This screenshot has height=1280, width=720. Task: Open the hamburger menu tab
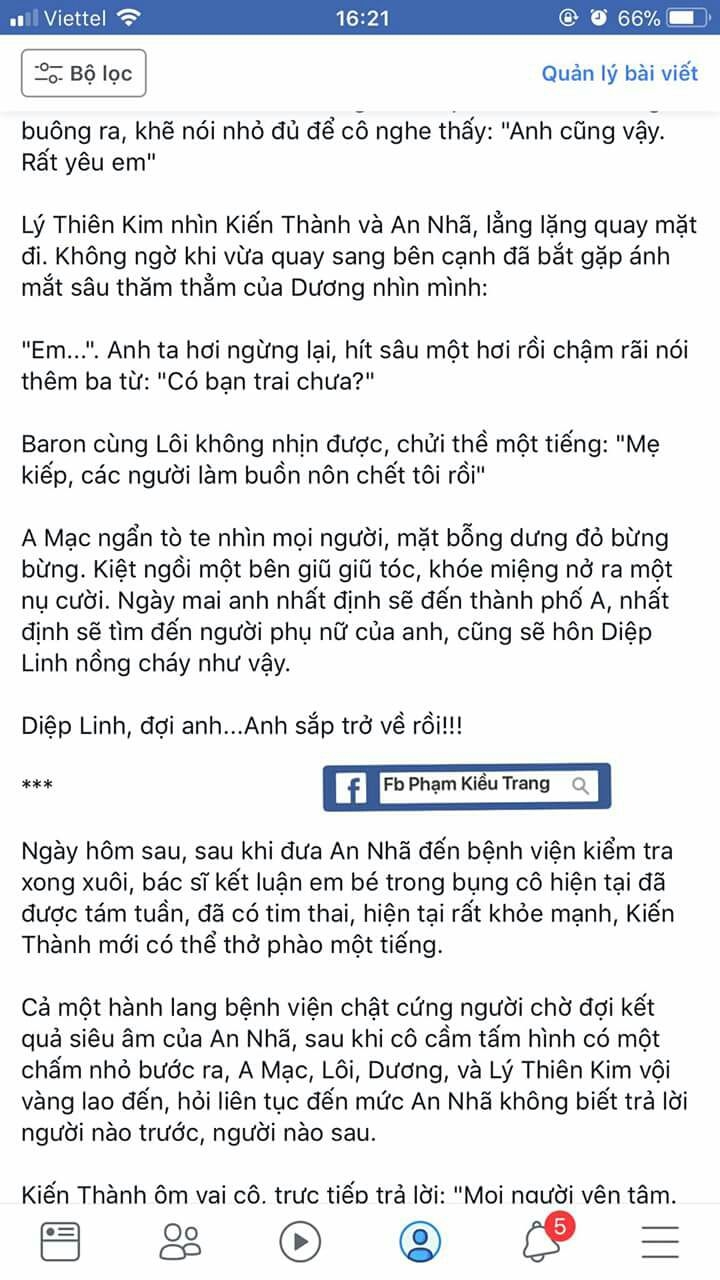660,1242
